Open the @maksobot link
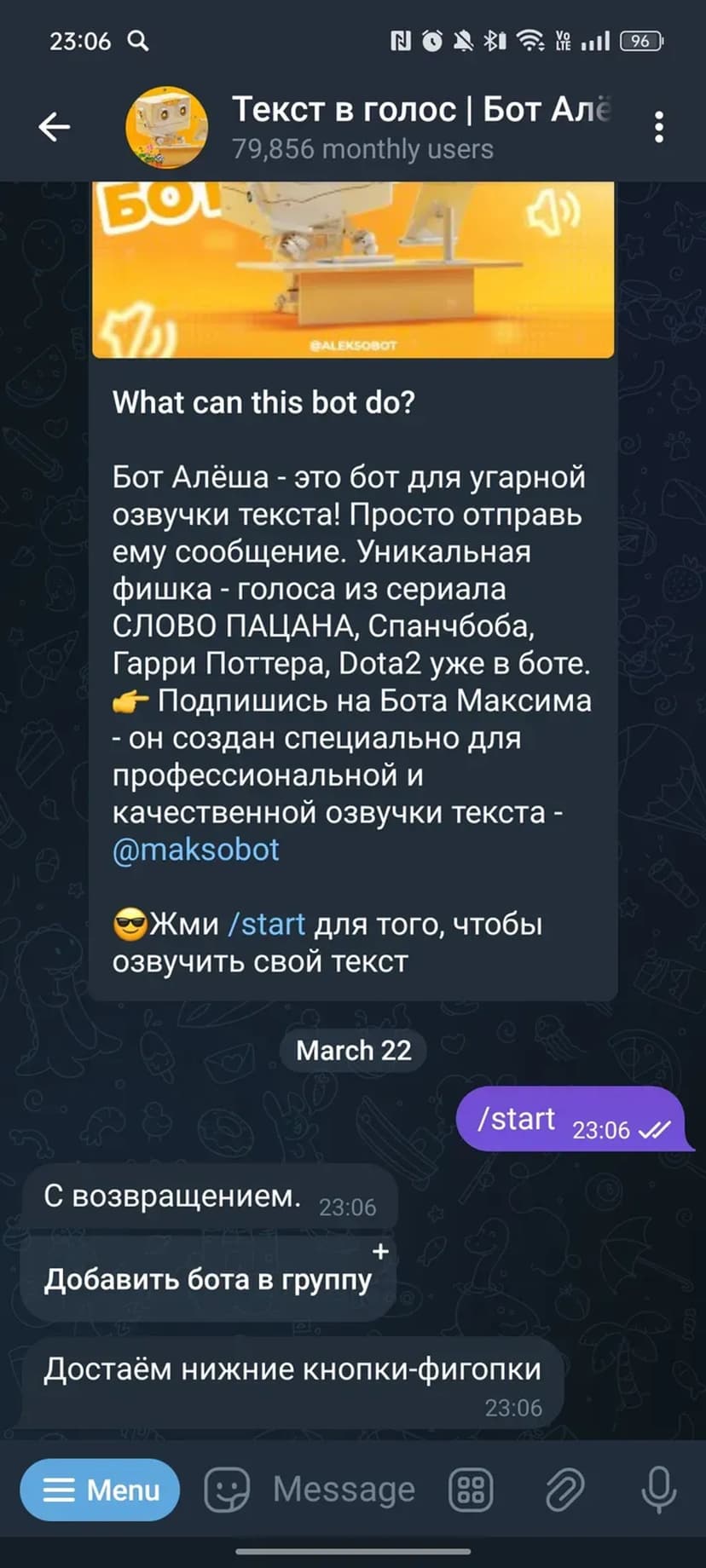Image resolution: width=706 pixels, height=1568 pixels. pyautogui.click(x=195, y=850)
